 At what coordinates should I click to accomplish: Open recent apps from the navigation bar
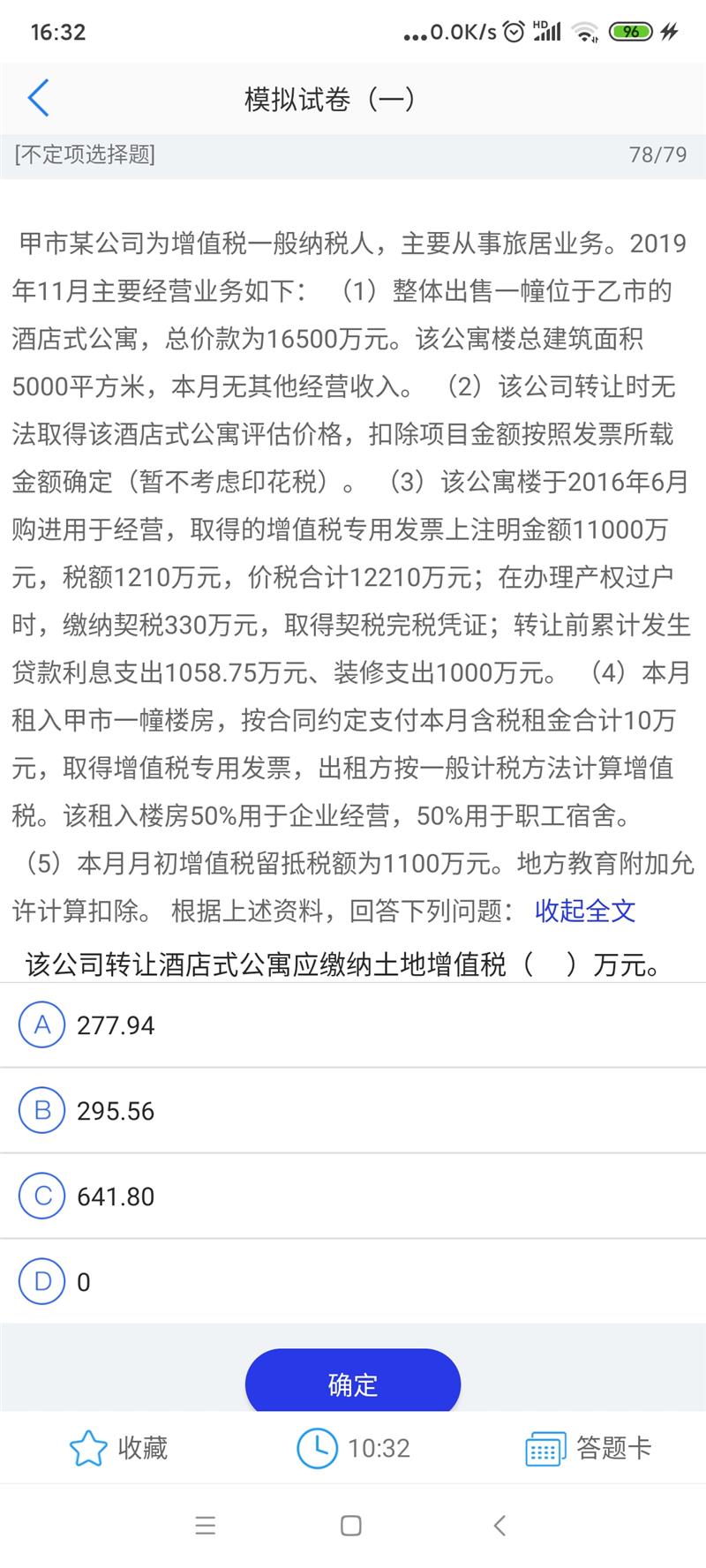tap(205, 1526)
